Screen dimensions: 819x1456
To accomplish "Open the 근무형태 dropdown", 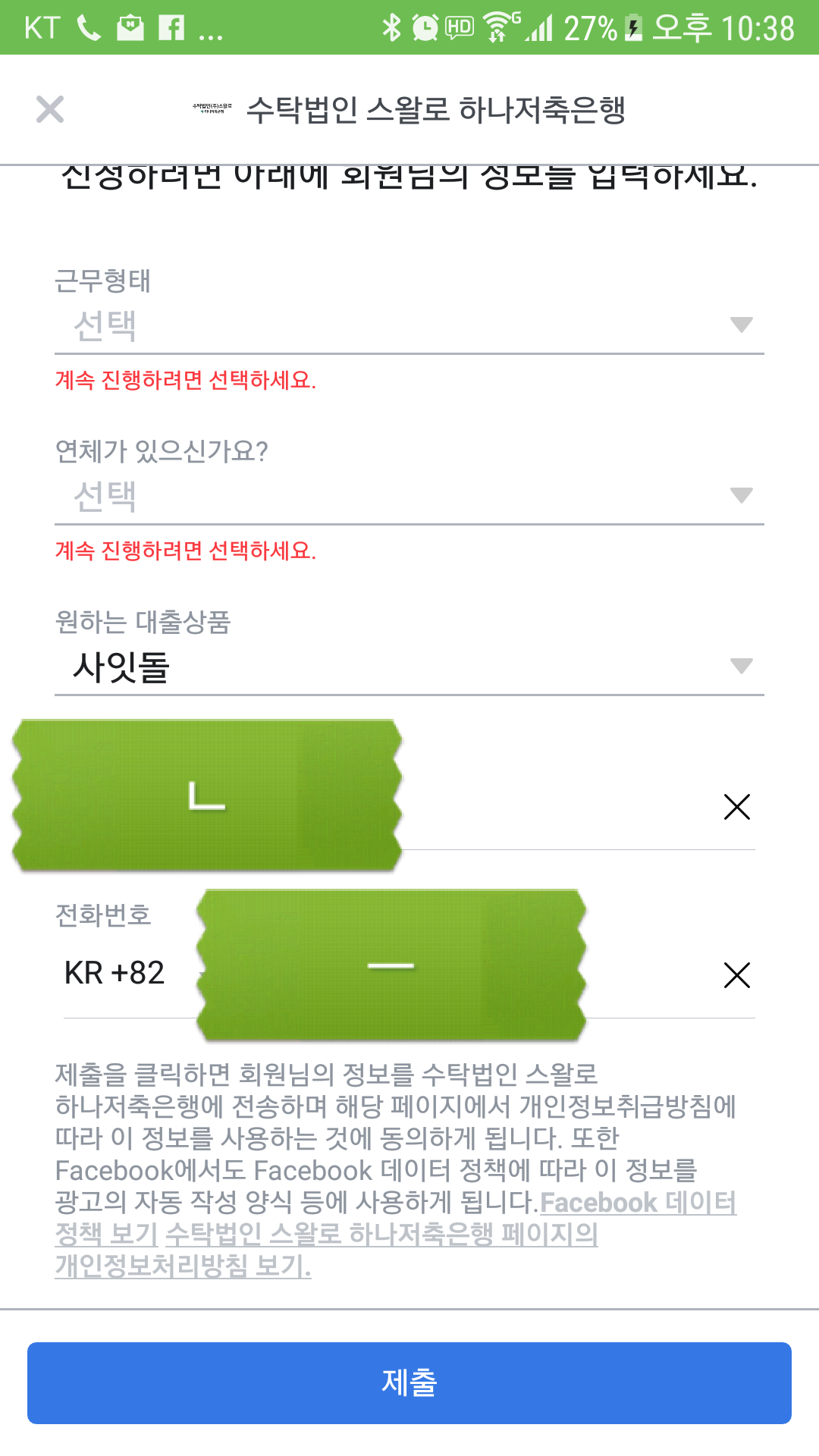I will click(x=409, y=325).
